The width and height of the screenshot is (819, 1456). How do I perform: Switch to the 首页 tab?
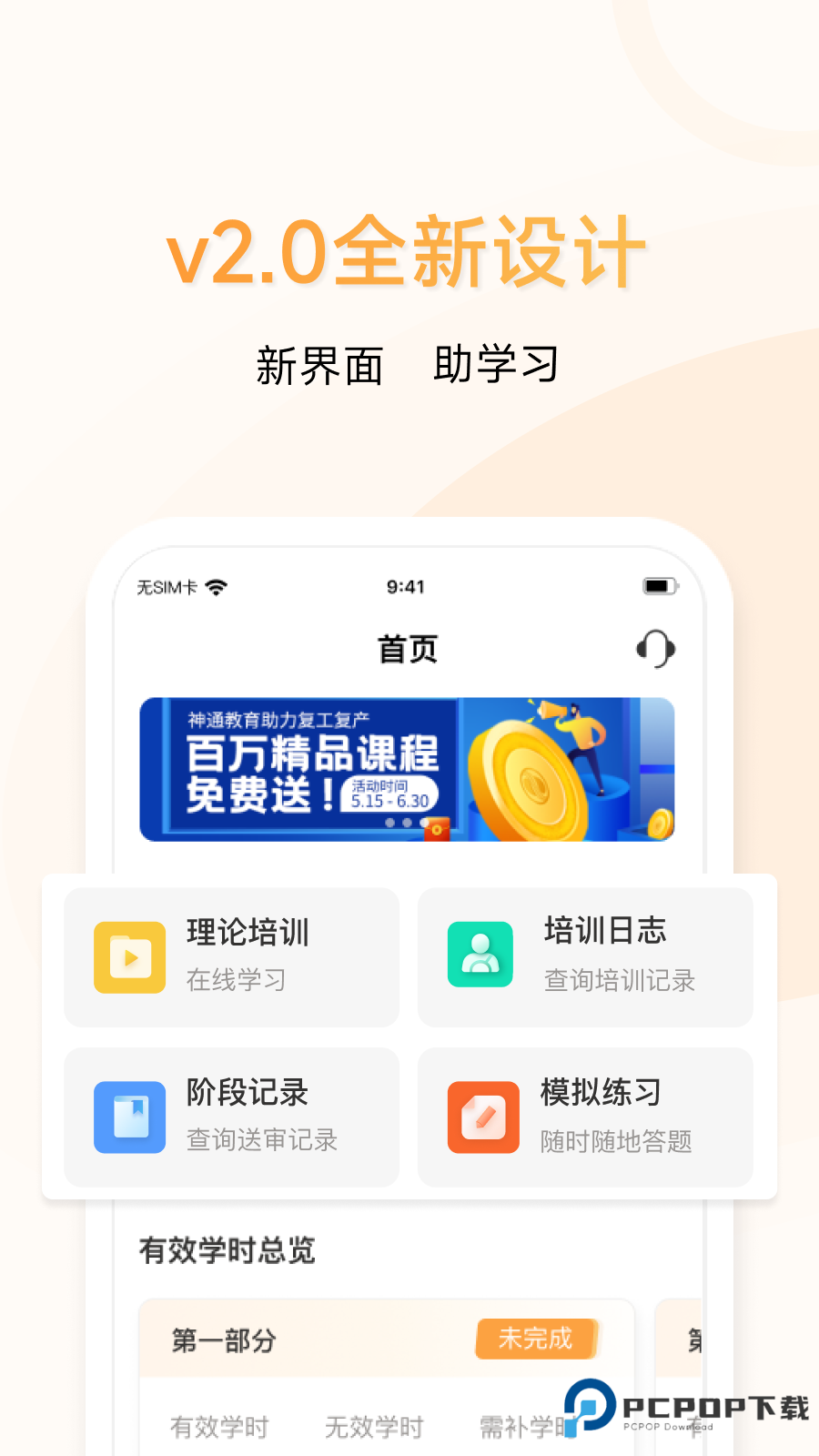407,650
